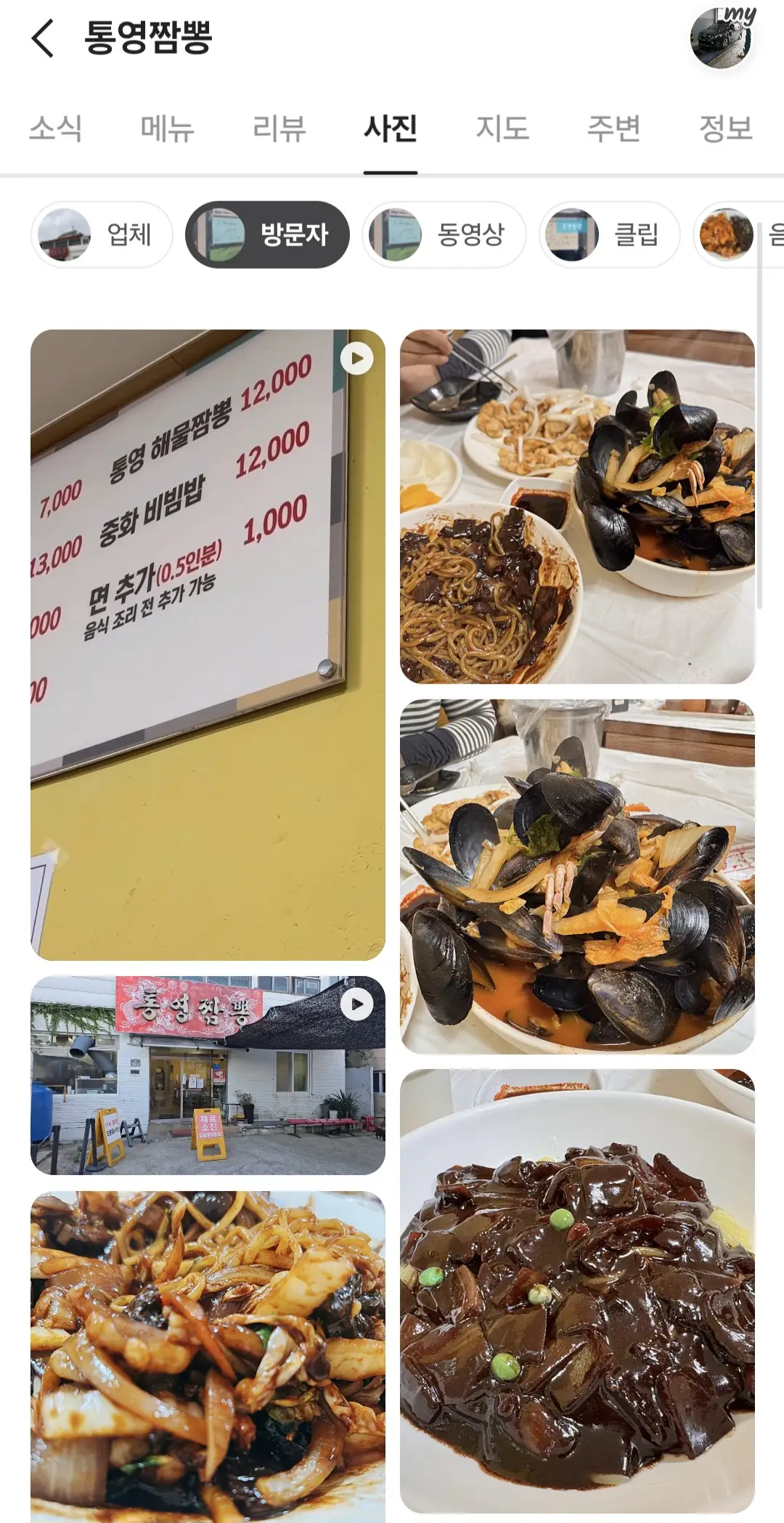The height and width of the screenshot is (1523, 784).
Task: Open the 지도 tab
Action: pos(502,129)
